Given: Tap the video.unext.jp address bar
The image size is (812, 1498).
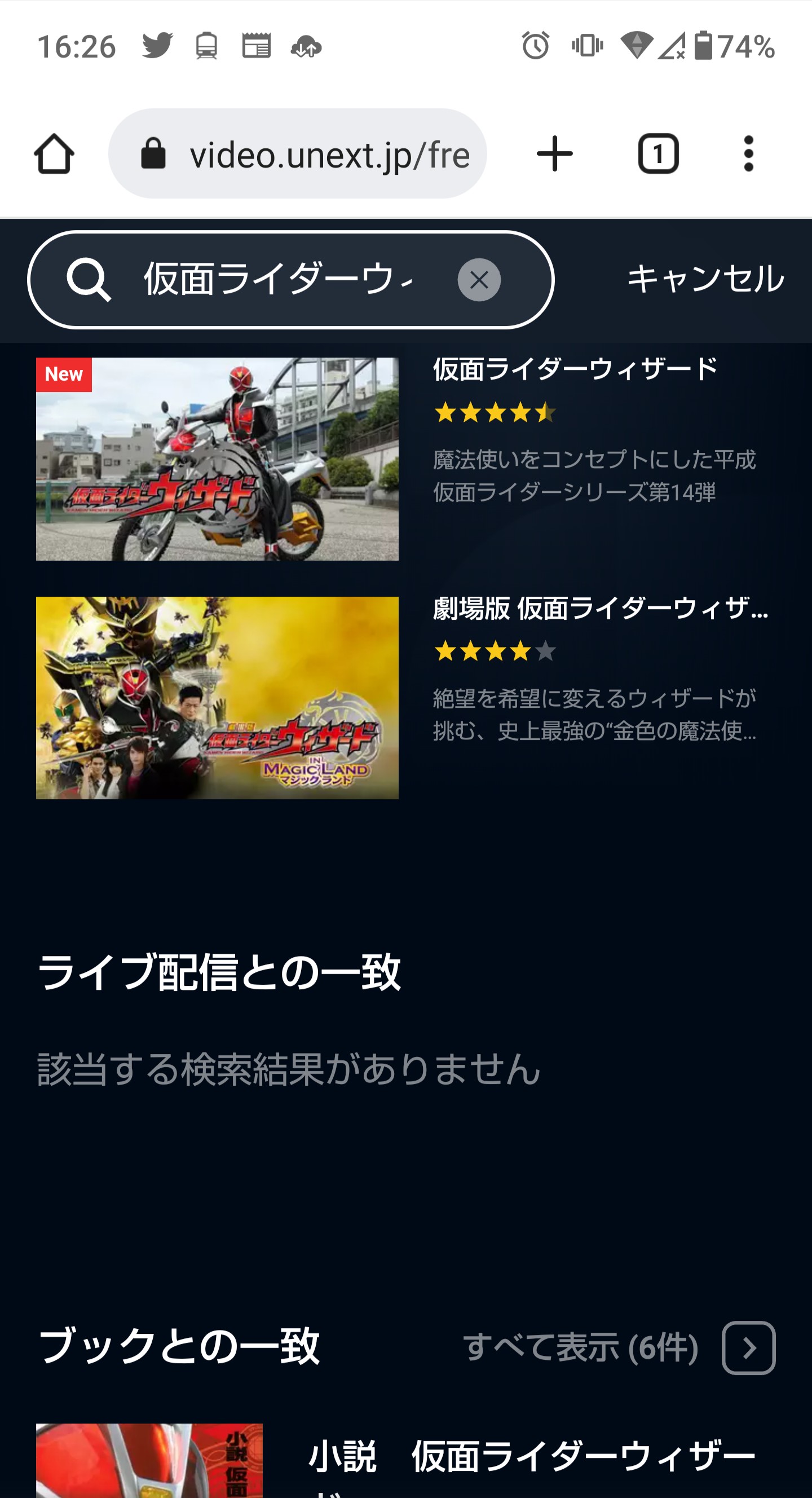Looking at the screenshot, I should pos(298,154).
